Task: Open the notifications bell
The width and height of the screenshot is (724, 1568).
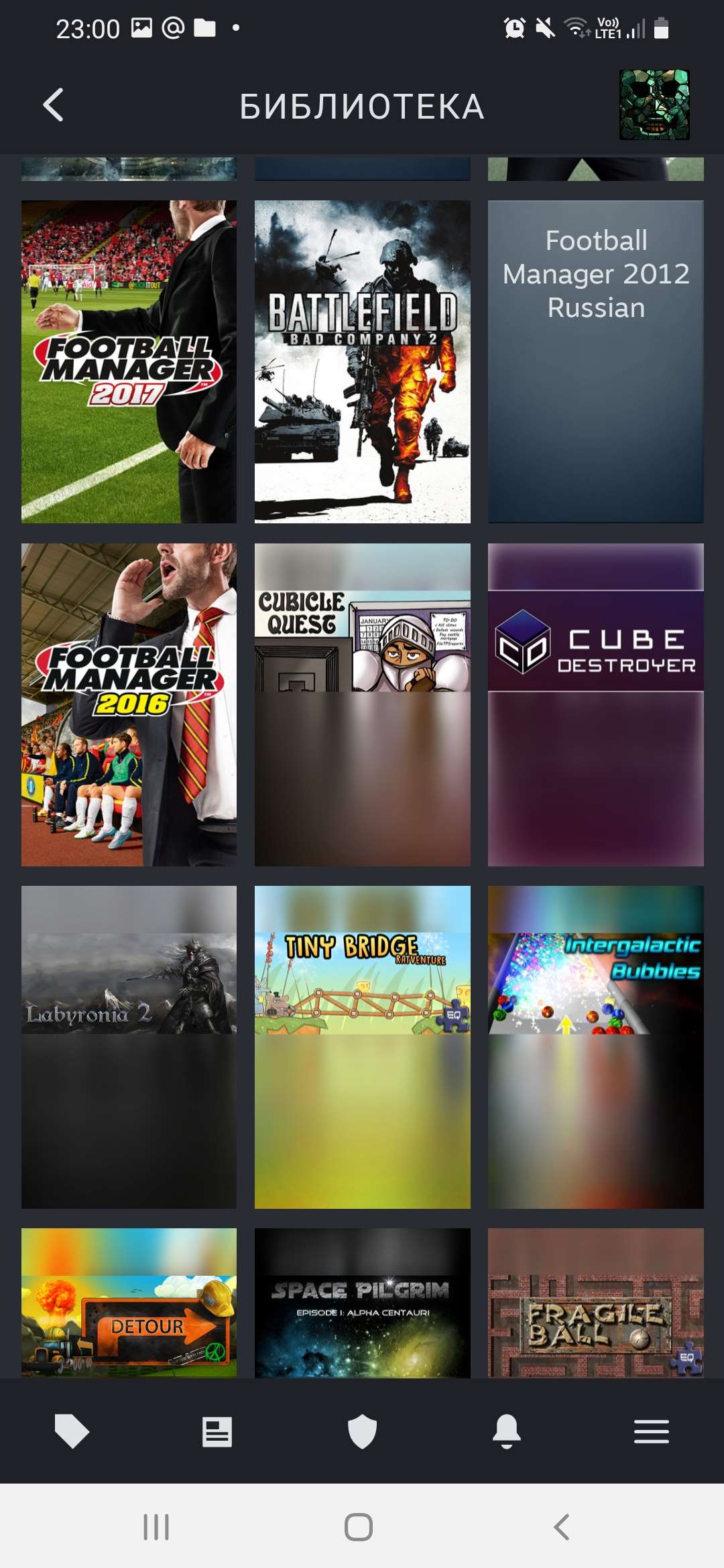Action: point(507,1432)
